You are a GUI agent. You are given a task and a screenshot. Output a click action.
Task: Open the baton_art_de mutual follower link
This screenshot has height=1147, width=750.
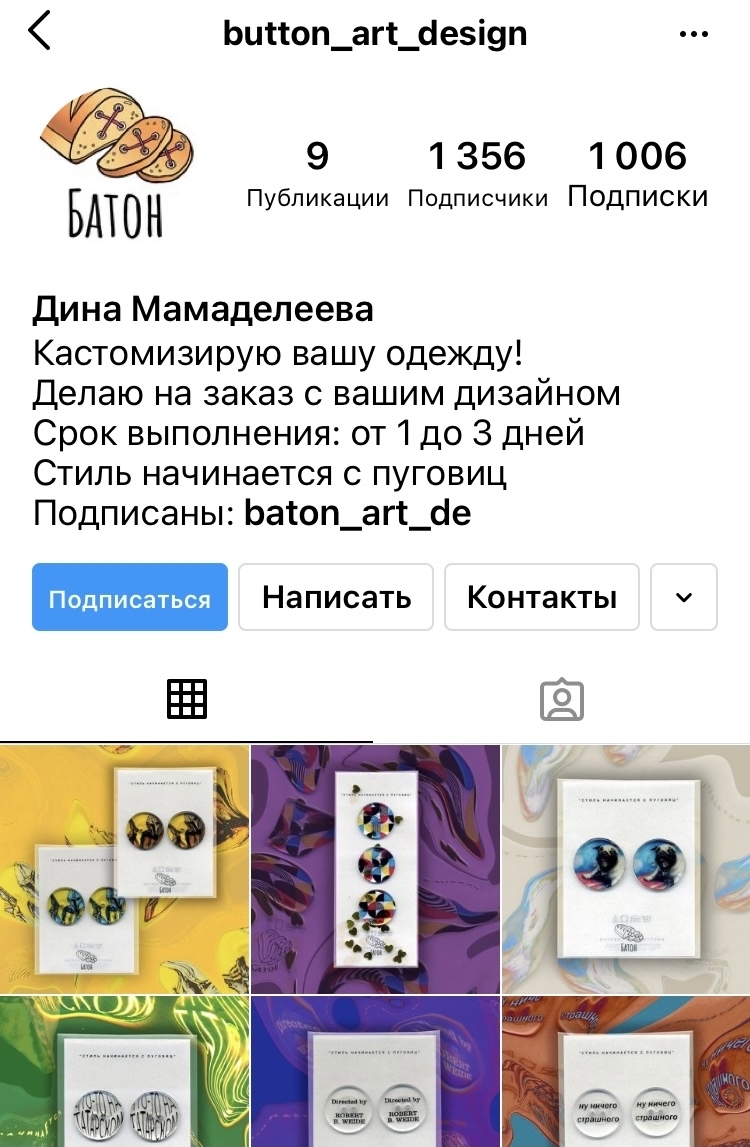[357, 514]
